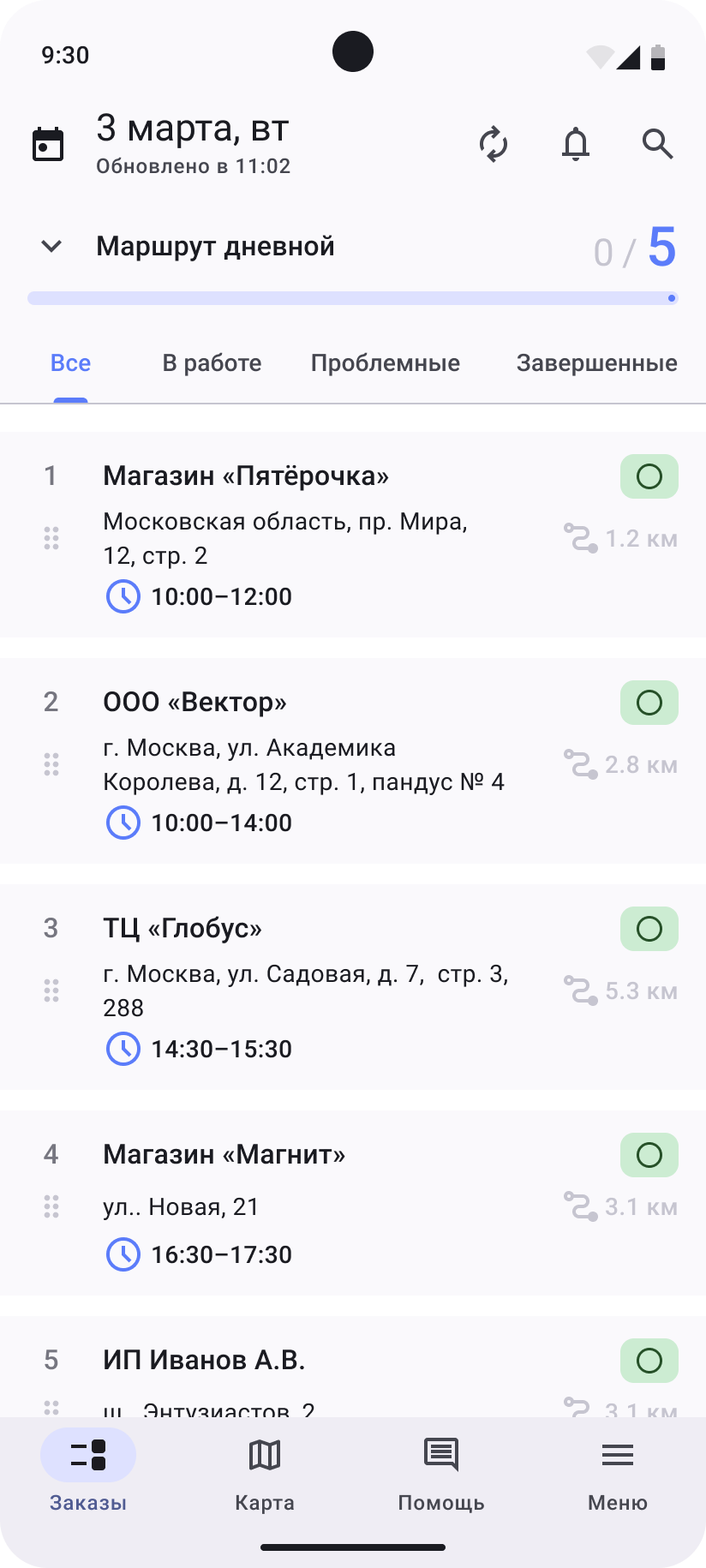Tap the search icon in the header
This screenshot has width=706, height=1568.
[657, 144]
